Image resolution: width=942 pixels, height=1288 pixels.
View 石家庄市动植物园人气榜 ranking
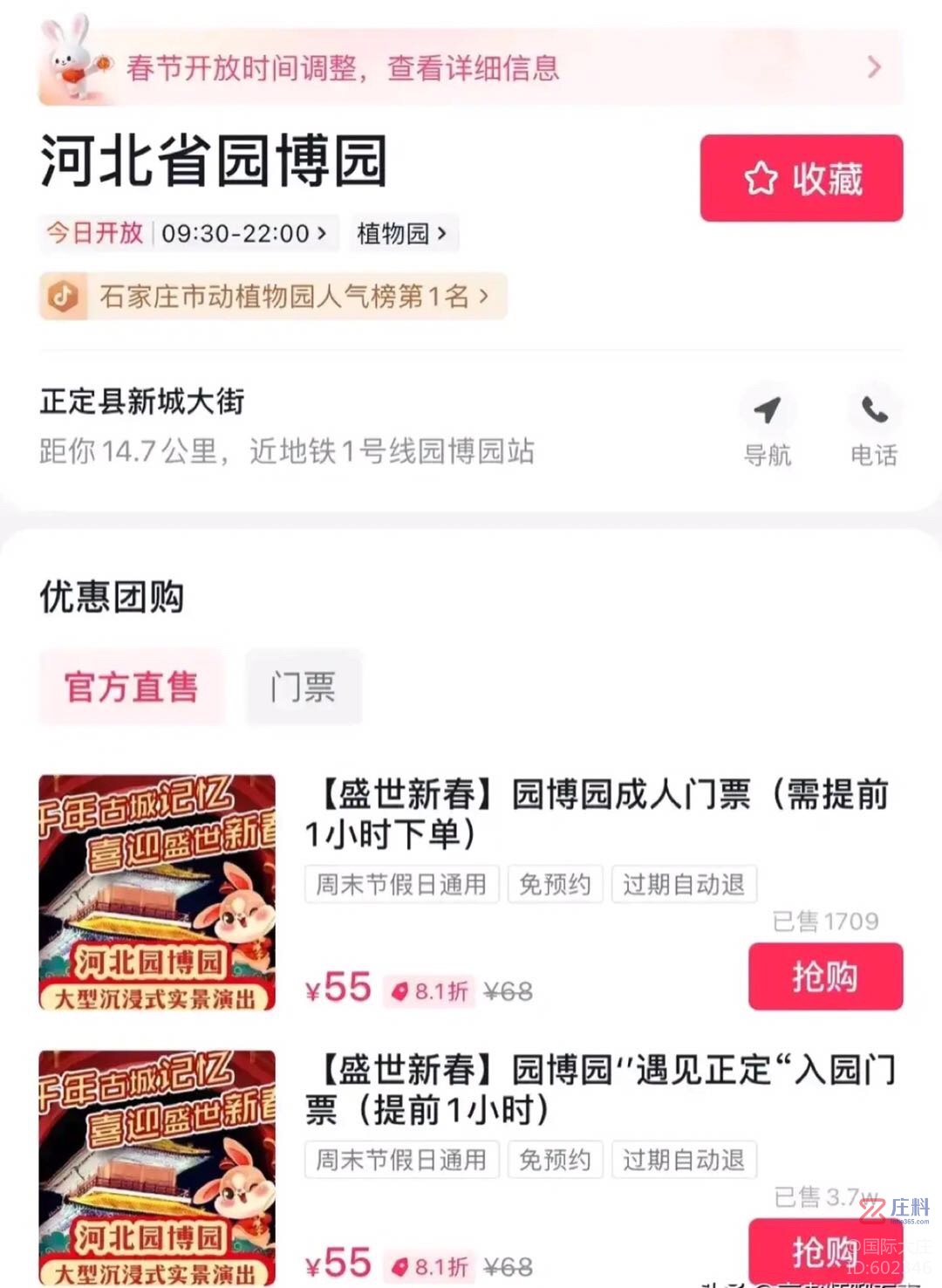(x=273, y=297)
